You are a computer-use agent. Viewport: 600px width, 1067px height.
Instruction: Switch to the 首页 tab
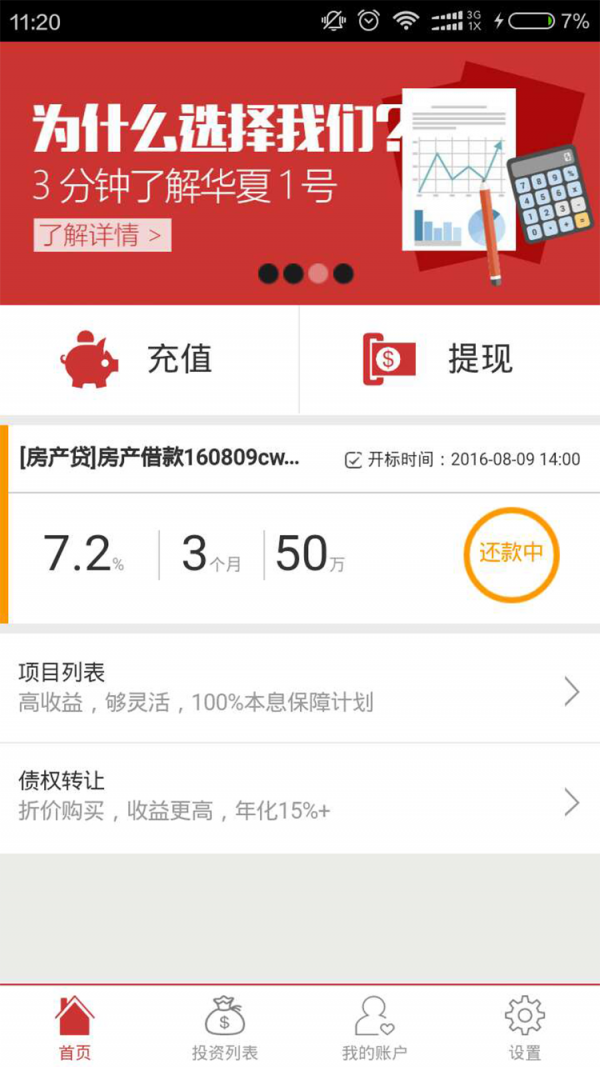point(75,1027)
